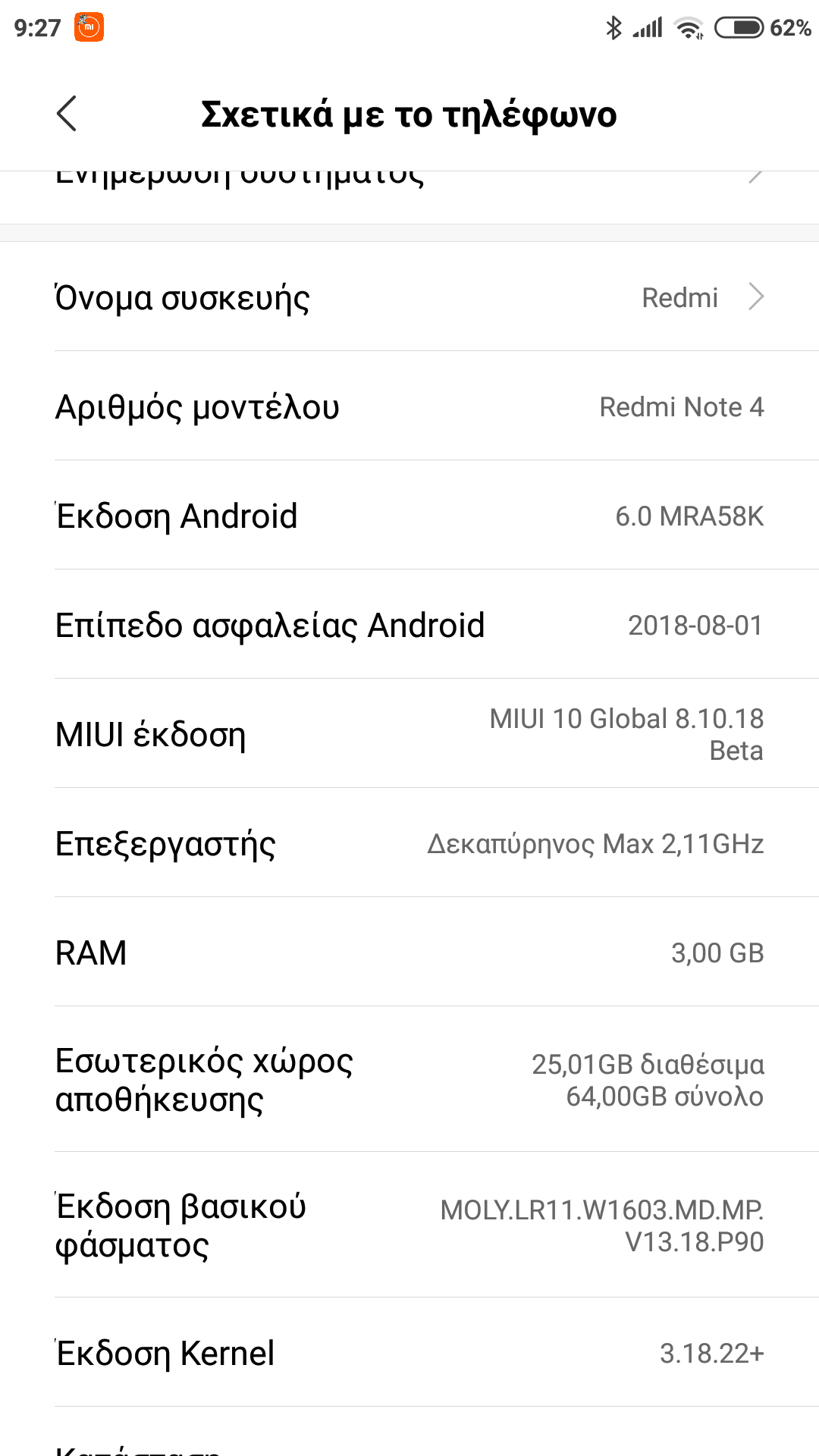Tap the MIUI έκδοση row

[x=409, y=734]
